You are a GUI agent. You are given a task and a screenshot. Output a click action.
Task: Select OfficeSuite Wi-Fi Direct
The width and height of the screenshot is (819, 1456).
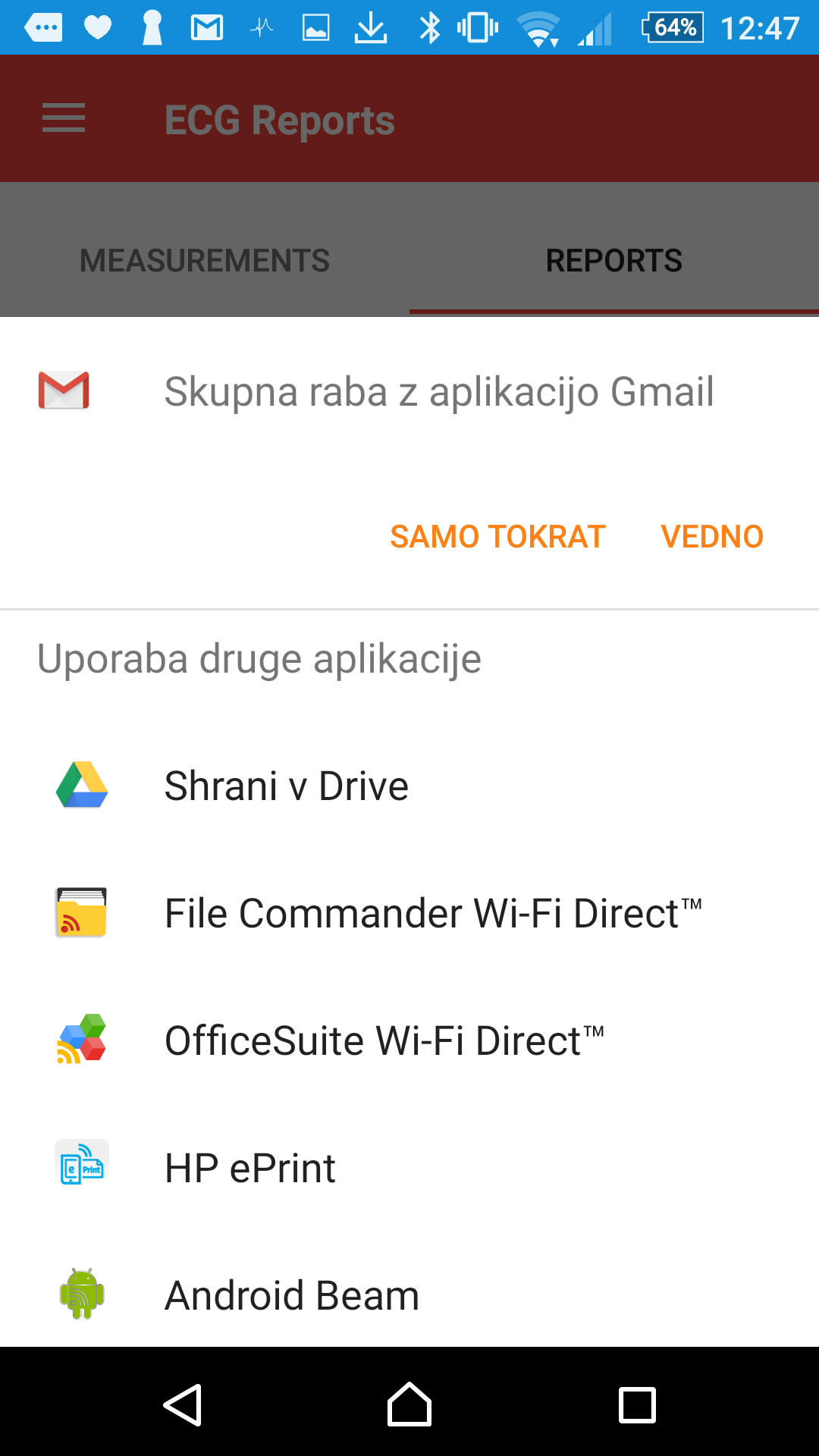(409, 1040)
